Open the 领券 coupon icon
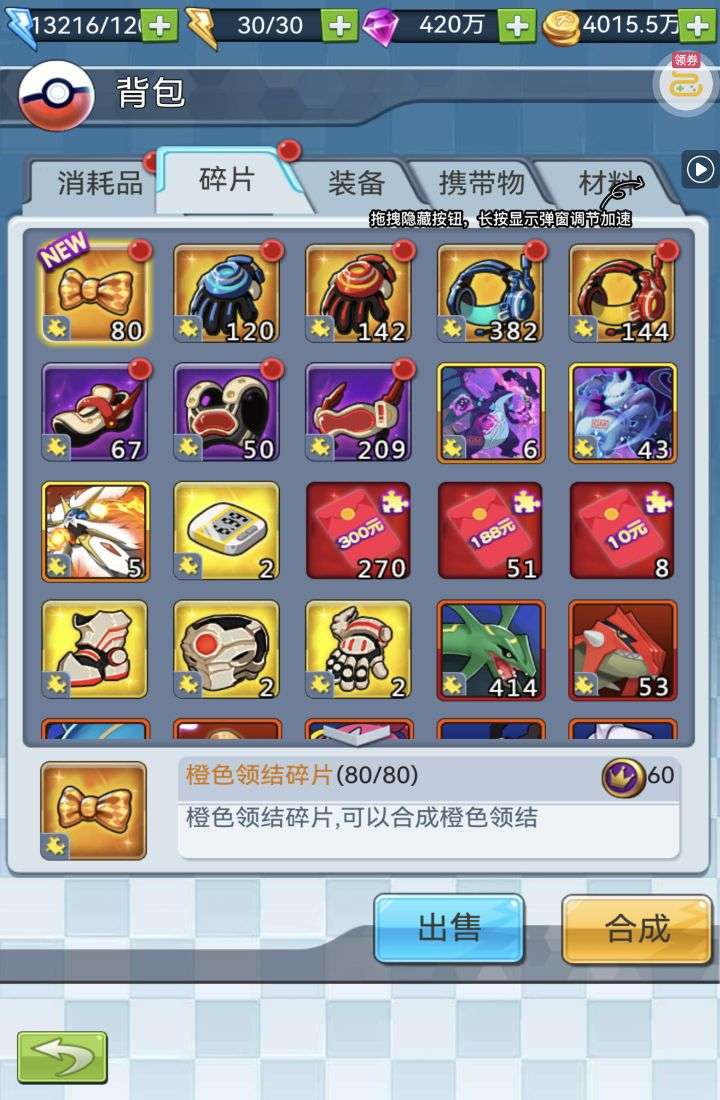Viewport: 720px width, 1100px height. click(x=685, y=84)
